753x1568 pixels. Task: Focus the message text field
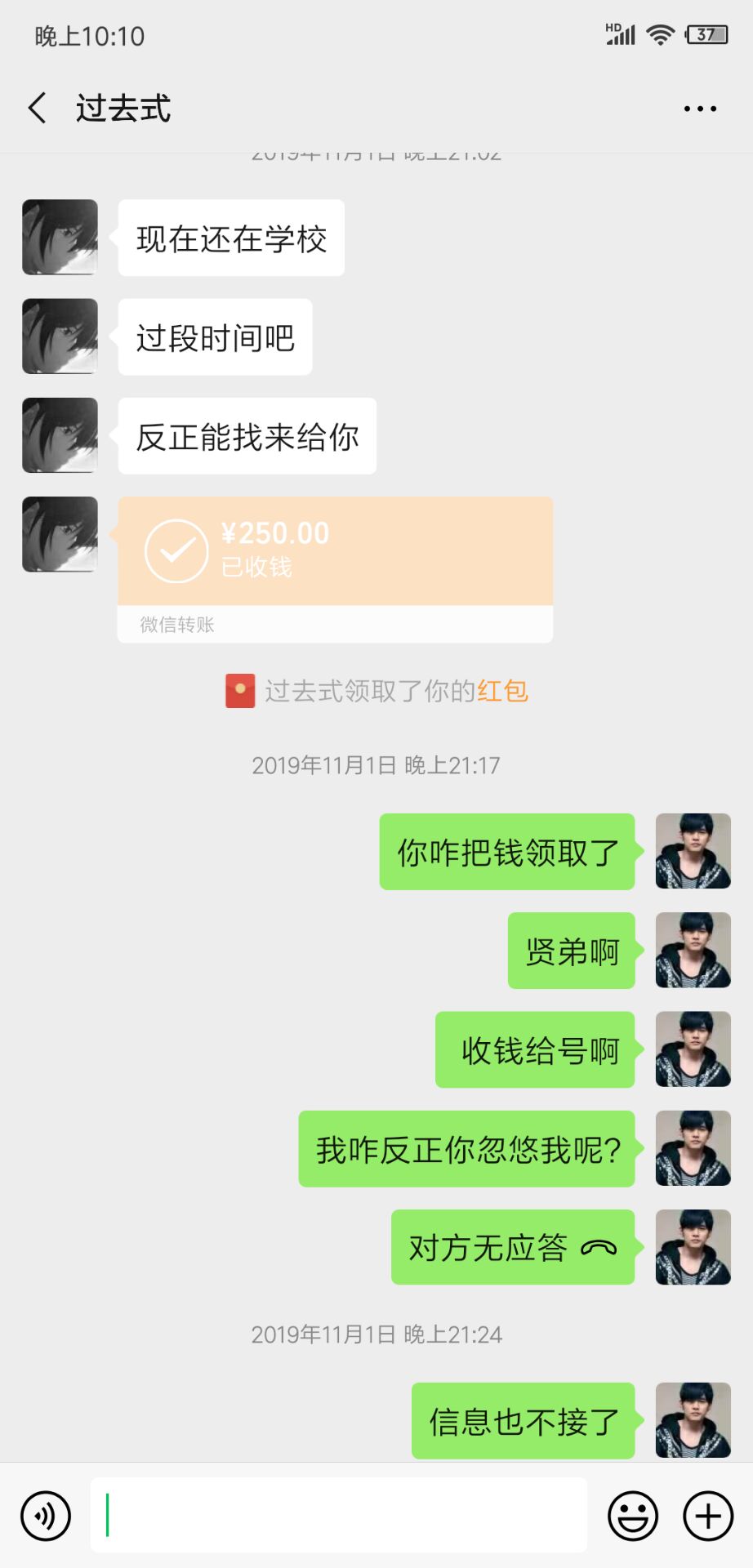pyautogui.click(x=339, y=1515)
